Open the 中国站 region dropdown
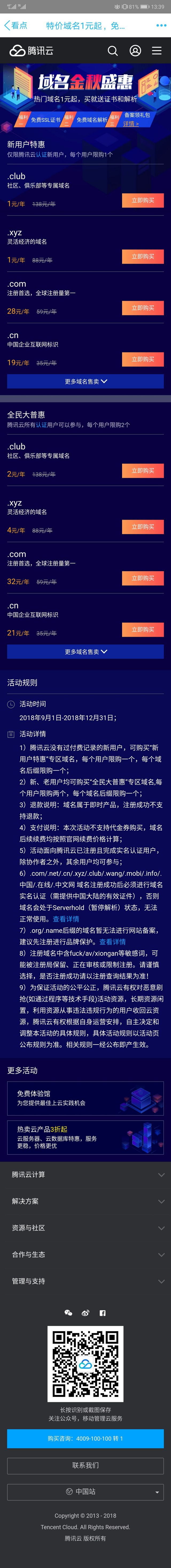 [x=85, y=1491]
